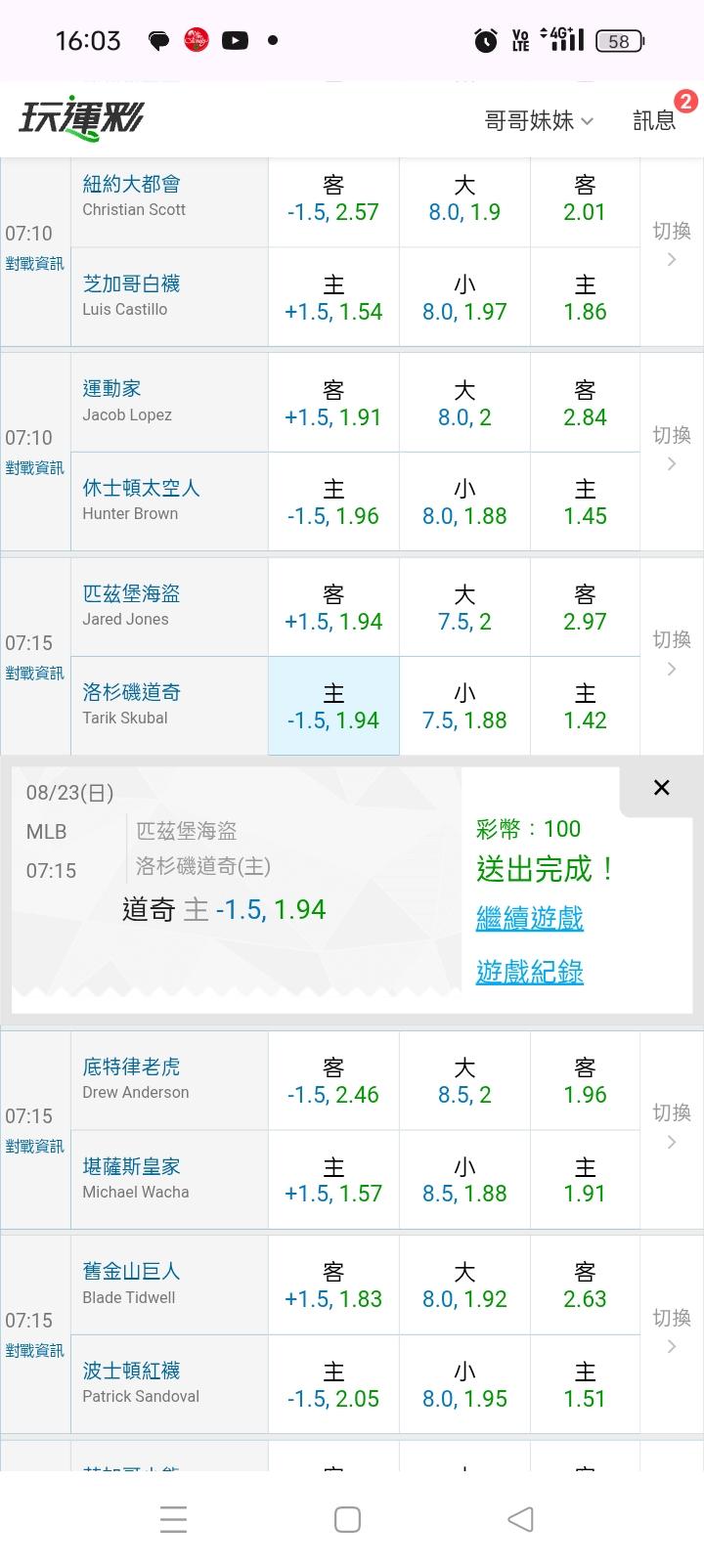Choose 芝加哥白襪 home moneyline 1.86
Screen dimensions: 704x1568
(585, 298)
